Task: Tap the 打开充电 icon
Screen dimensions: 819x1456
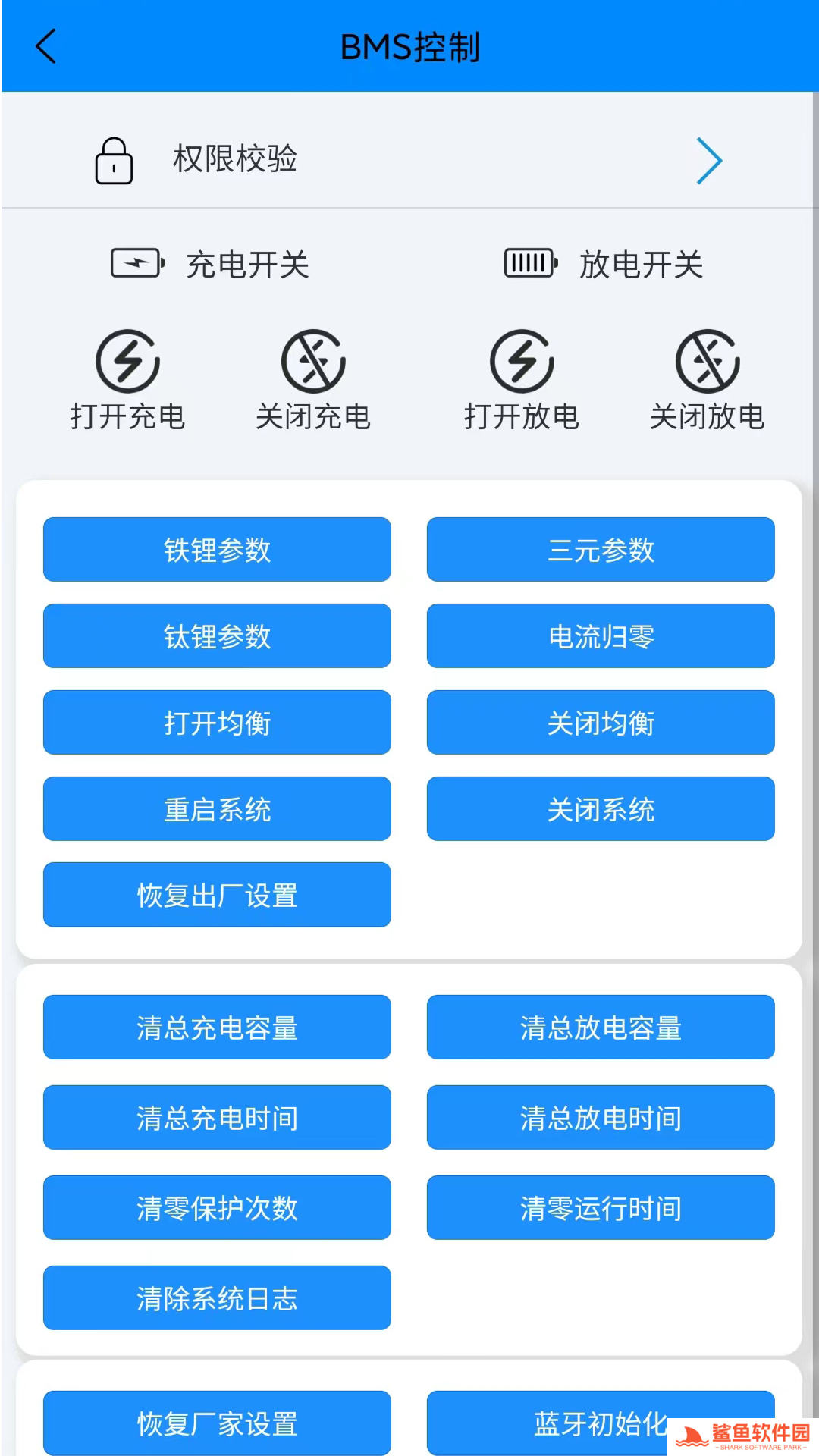Action: [127, 362]
